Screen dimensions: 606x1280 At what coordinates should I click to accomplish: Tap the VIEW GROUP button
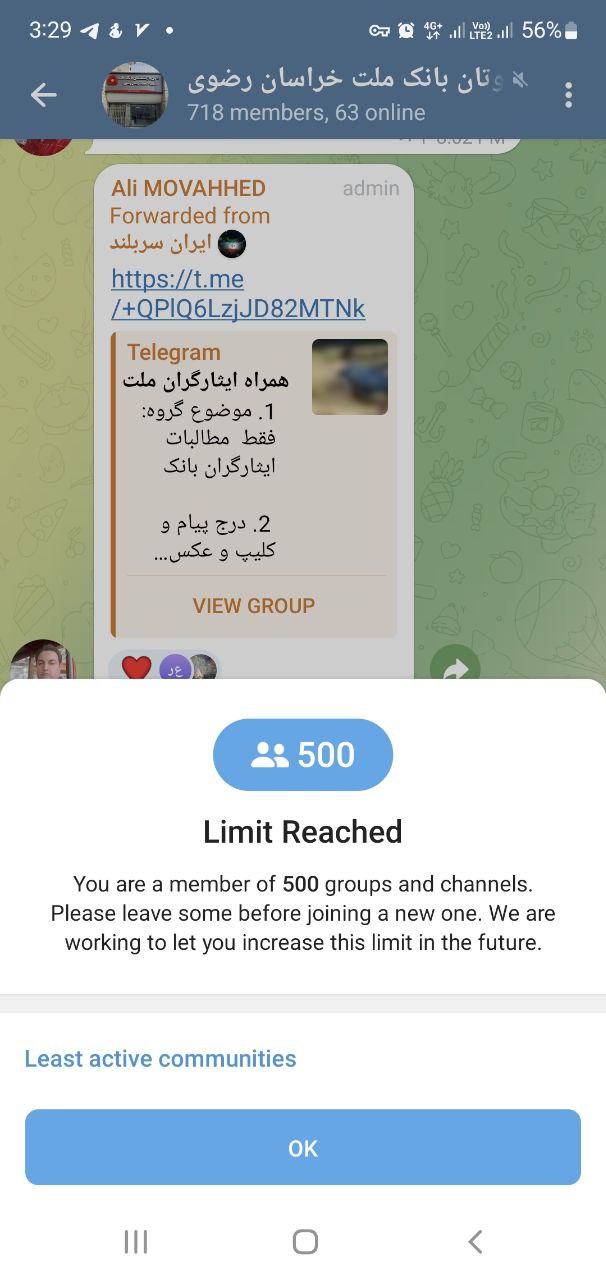(254, 605)
